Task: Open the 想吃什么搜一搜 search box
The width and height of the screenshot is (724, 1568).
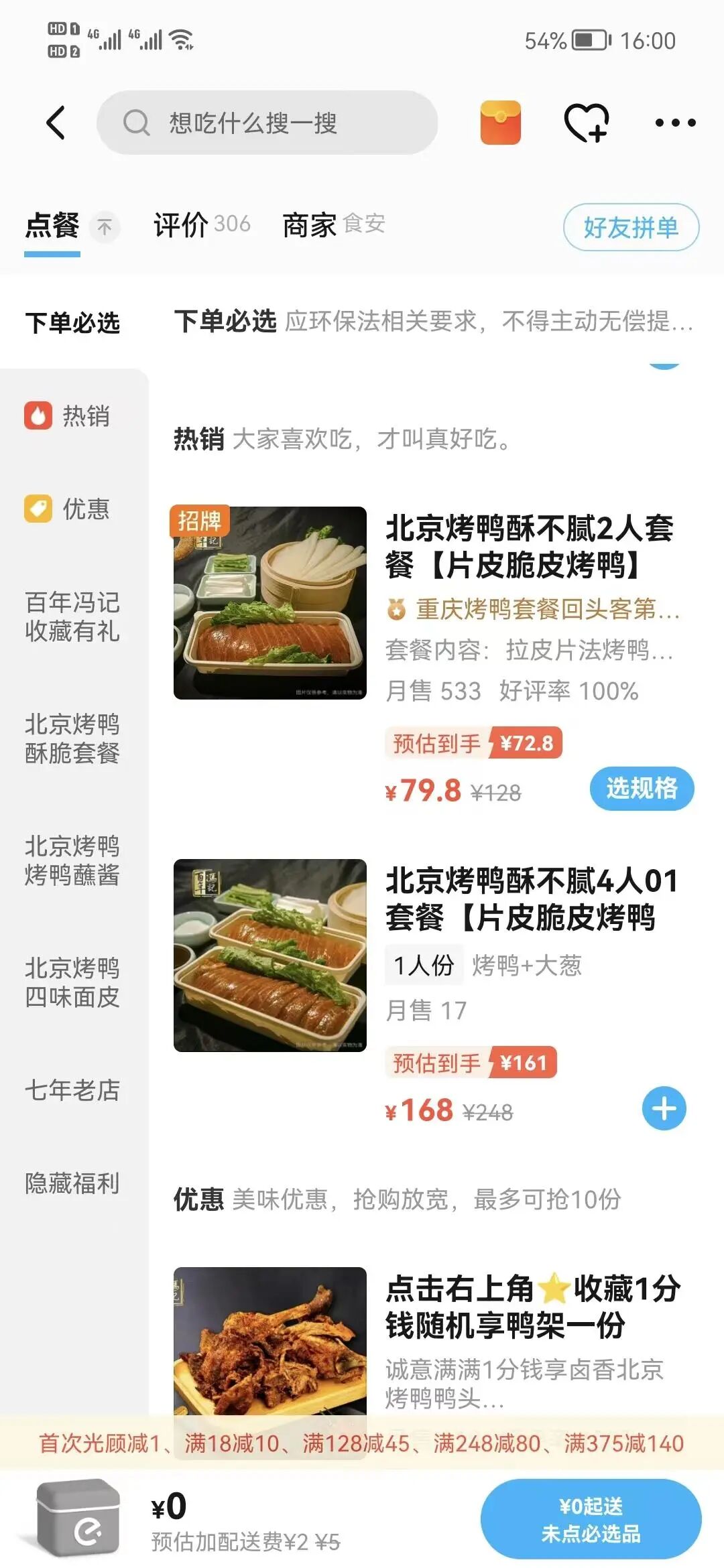Action: point(267,123)
